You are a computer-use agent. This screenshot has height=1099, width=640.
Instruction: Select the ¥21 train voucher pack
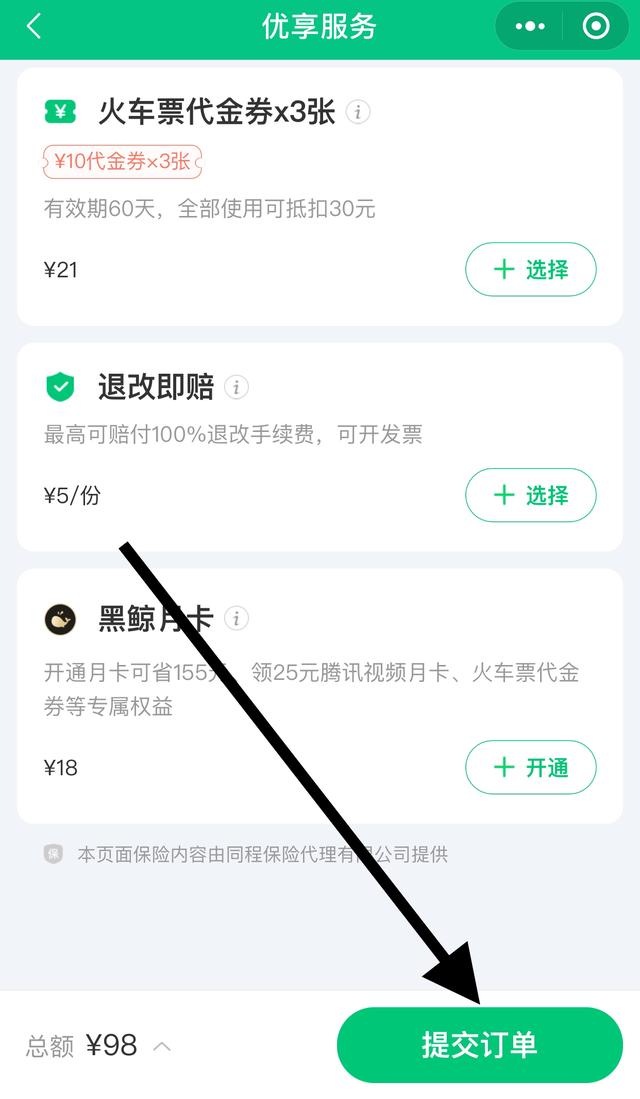(x=531, y=269)
